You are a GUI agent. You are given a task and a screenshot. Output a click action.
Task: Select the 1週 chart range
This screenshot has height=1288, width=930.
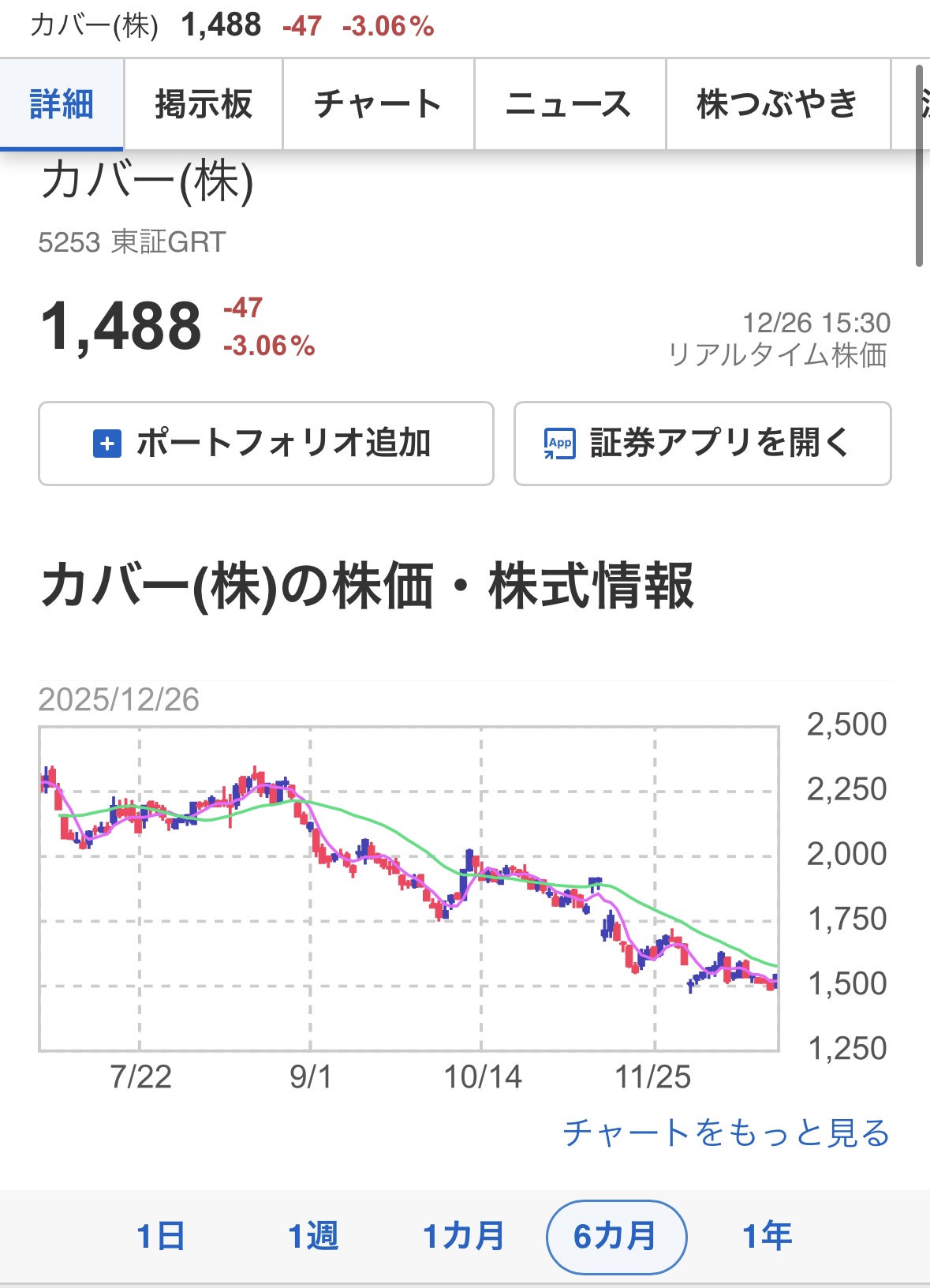(x=313, y=1236)
